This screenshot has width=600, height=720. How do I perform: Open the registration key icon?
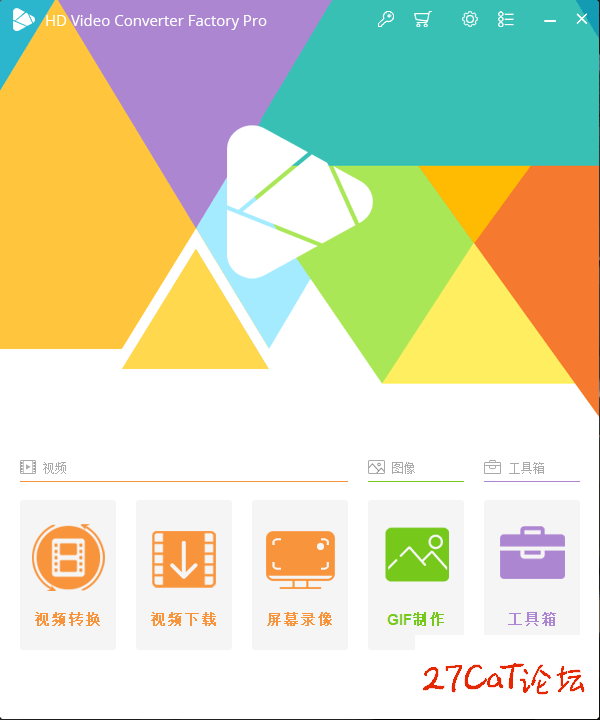(x=386, y=20)
